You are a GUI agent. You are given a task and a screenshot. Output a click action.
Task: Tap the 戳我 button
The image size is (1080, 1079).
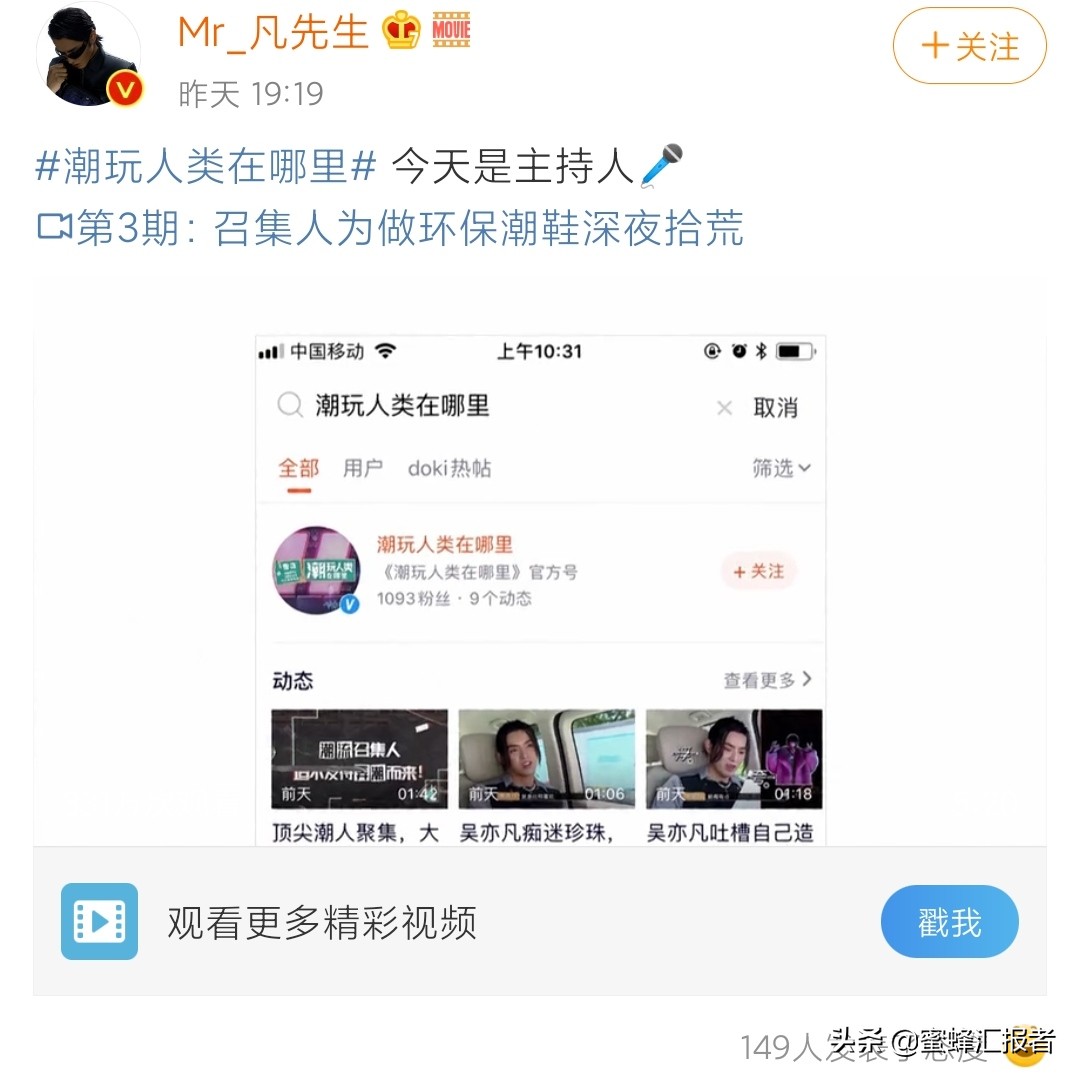pos(949,921)
